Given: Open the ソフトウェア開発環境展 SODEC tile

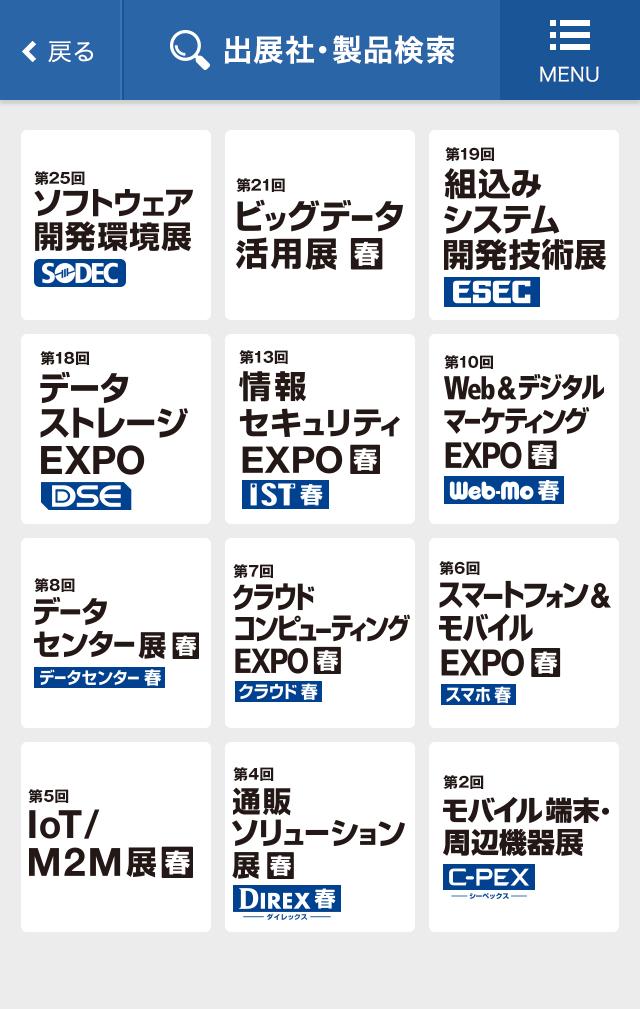Looking at the screenshot, I should (x=116, y=225).
